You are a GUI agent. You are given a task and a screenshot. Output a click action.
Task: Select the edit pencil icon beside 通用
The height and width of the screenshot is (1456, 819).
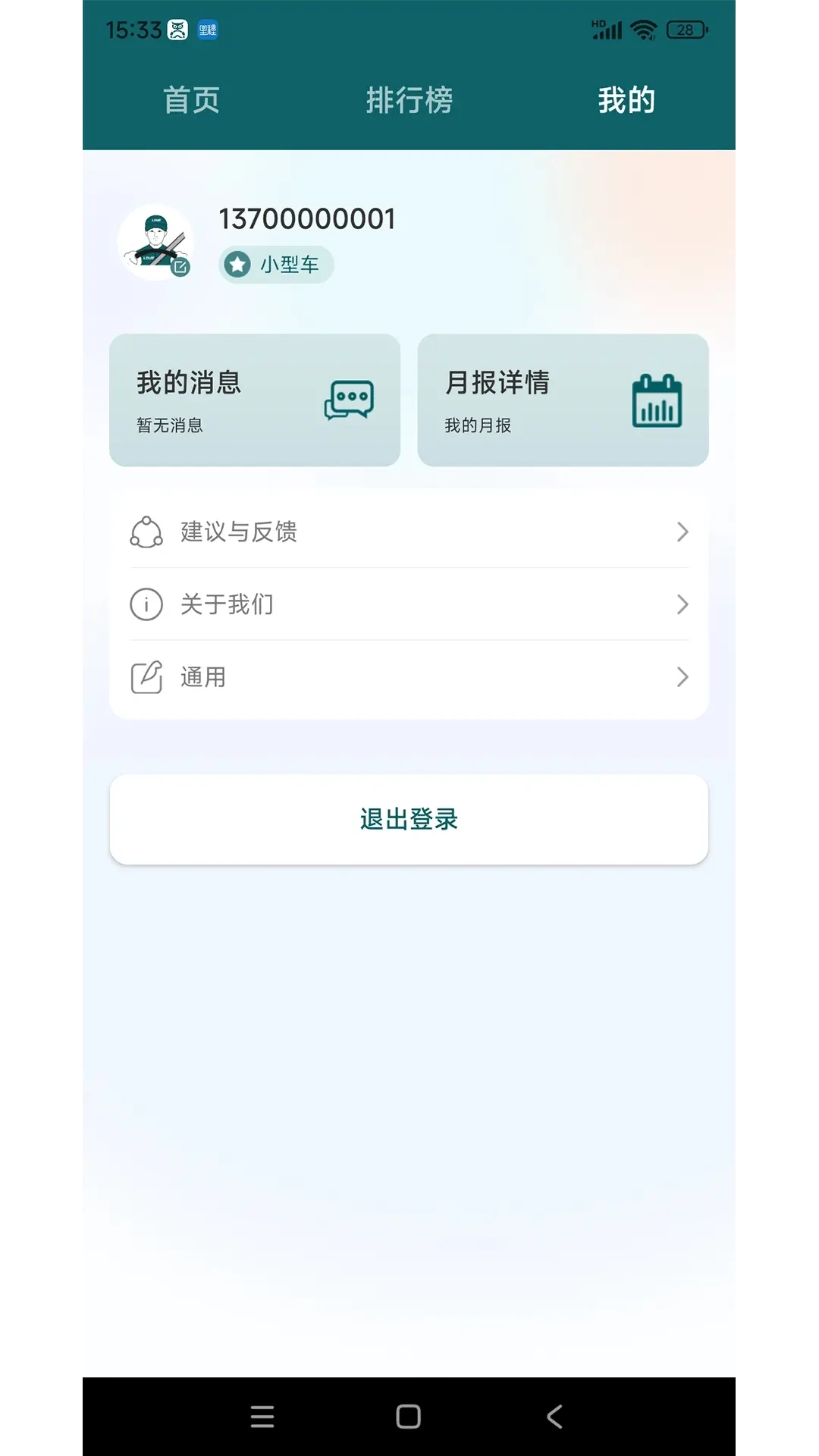click(147, 677)
